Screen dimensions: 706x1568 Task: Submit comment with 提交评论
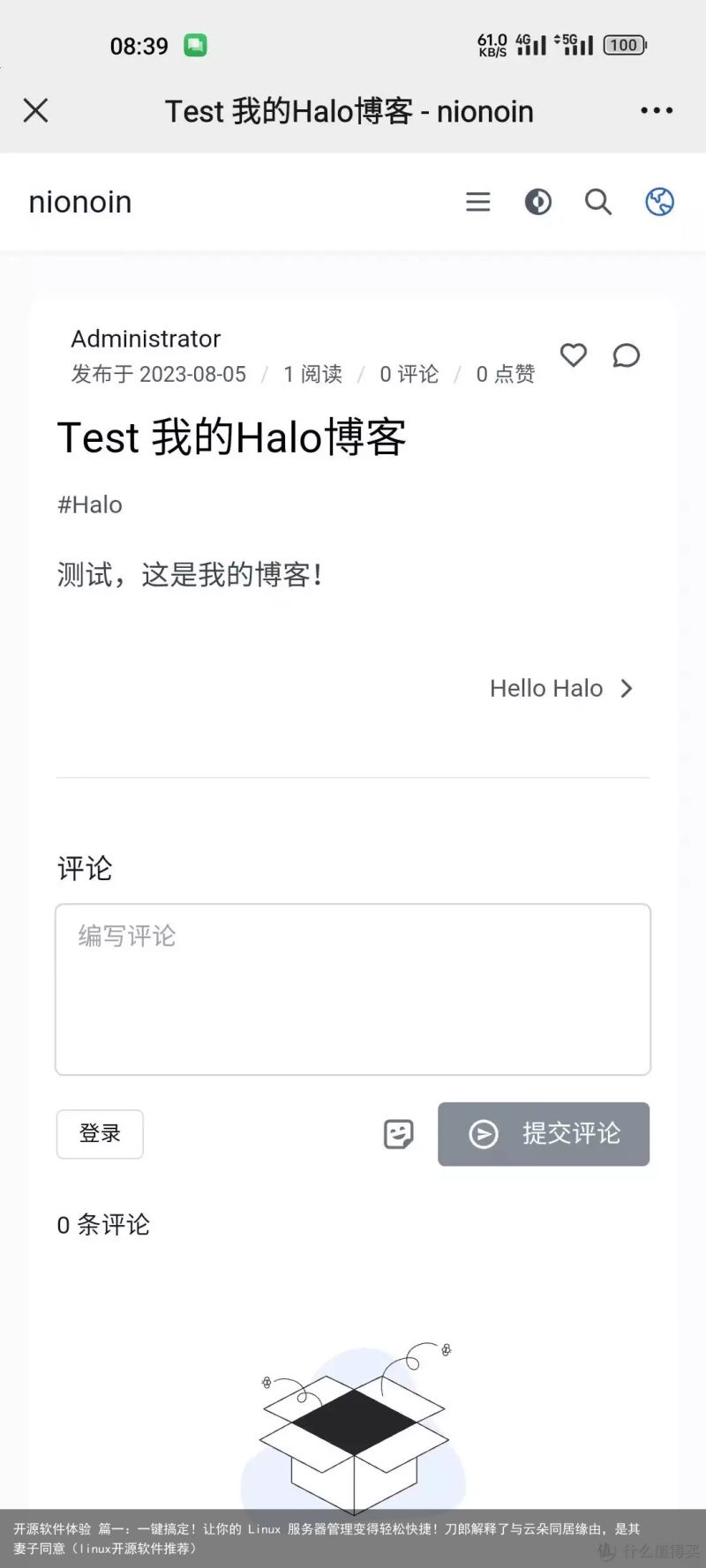(x=544, y=1133)
